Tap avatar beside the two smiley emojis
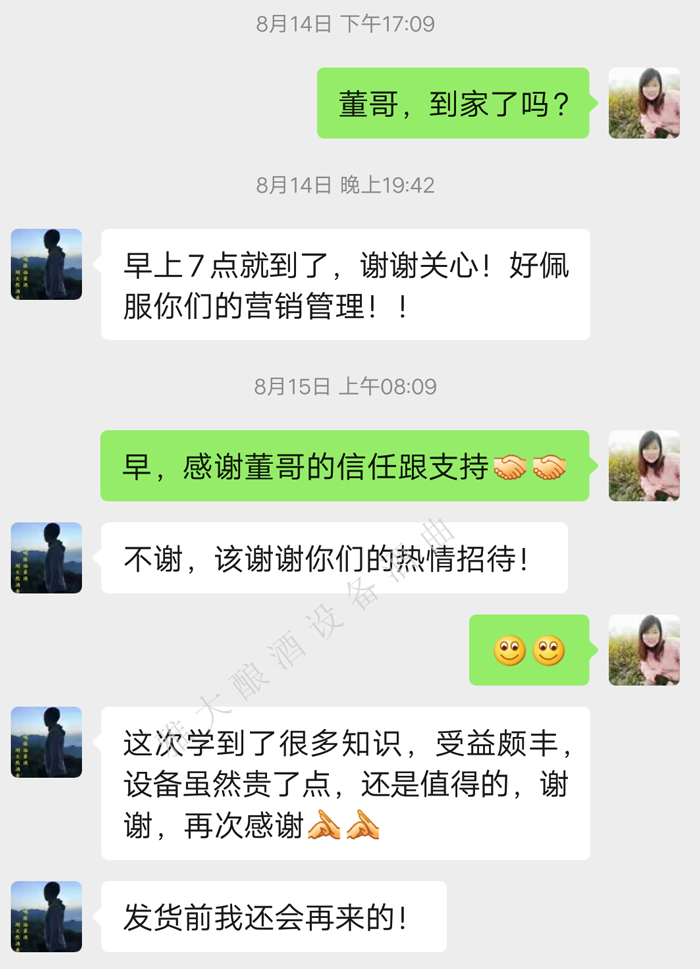 (x=644, y=650)
